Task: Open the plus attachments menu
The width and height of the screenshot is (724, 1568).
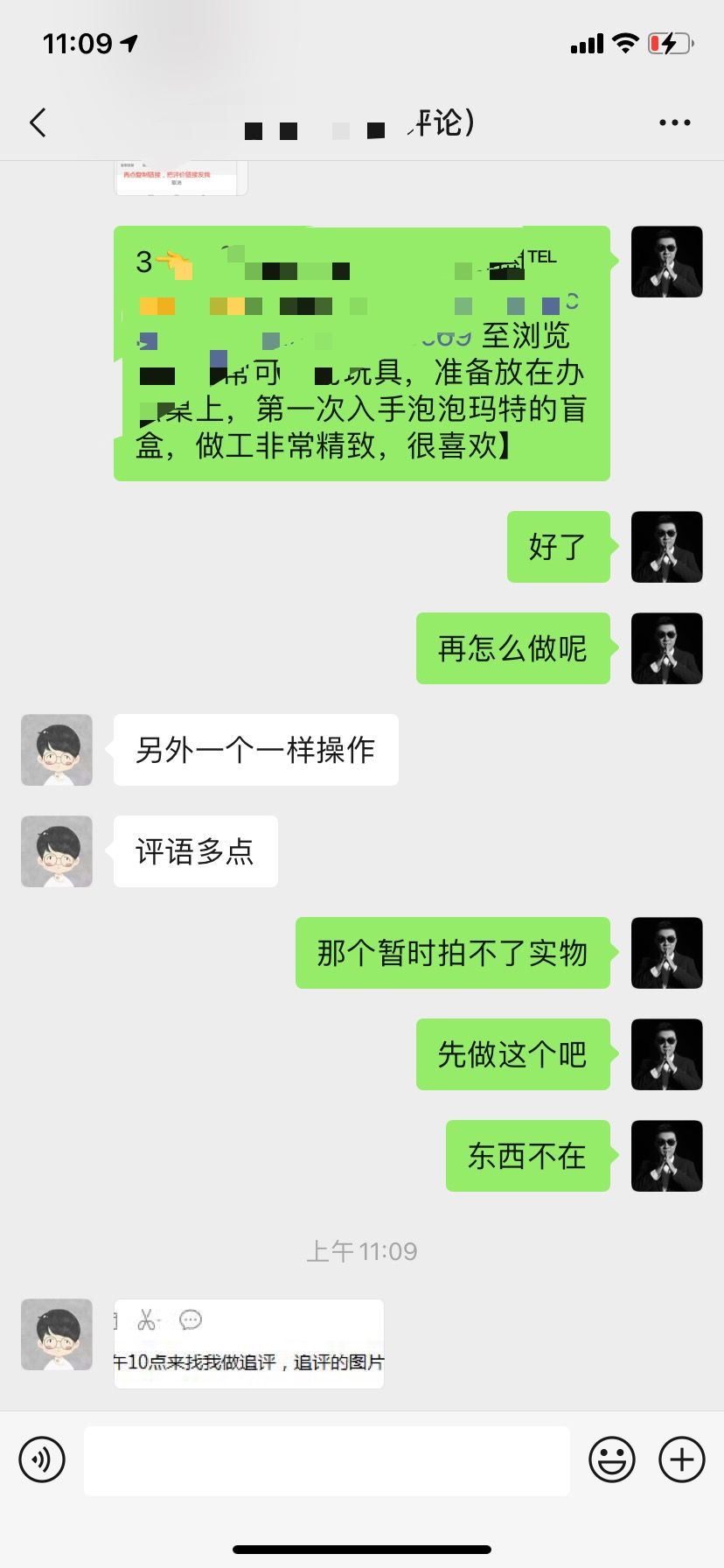Action: coord(681,1459)
